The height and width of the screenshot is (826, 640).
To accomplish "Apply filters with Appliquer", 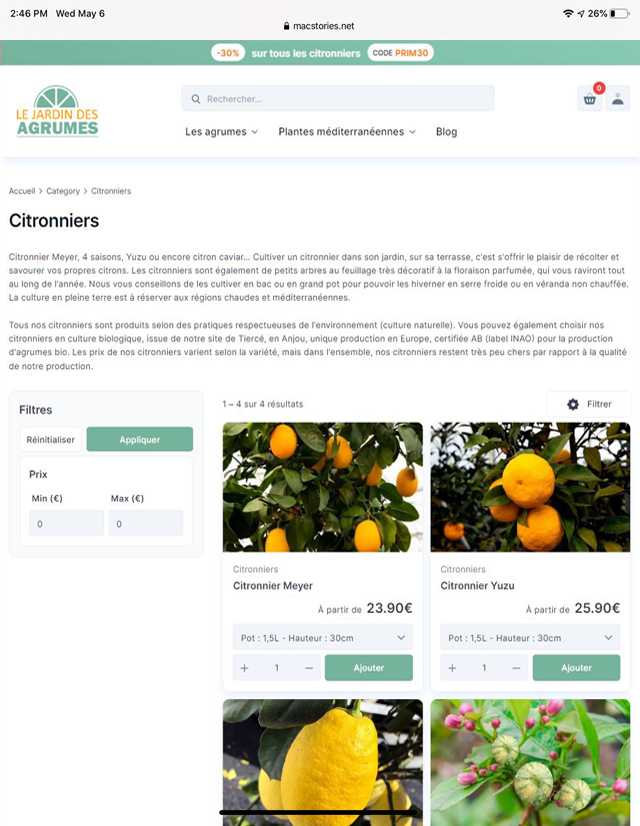I will (139, 440).
